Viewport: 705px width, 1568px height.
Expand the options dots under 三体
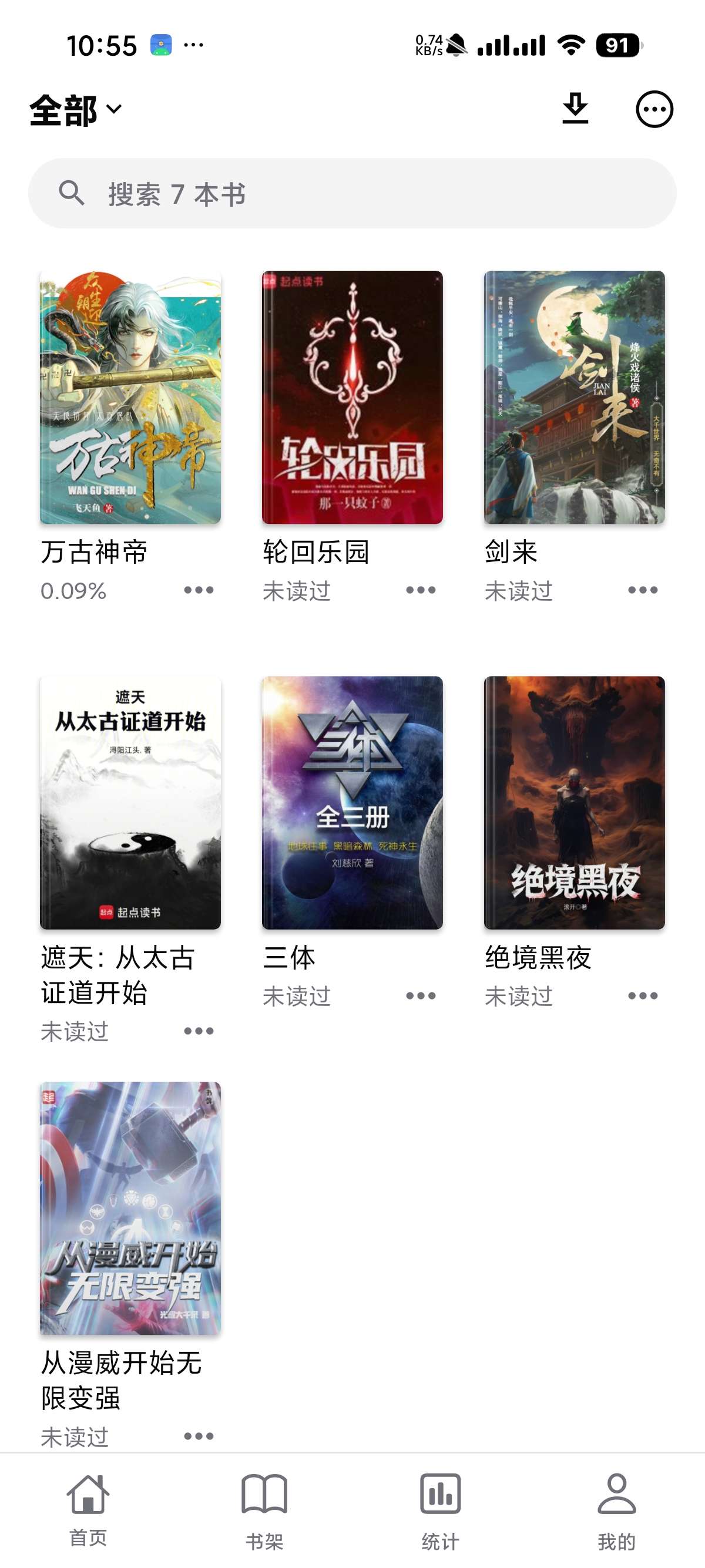click(421, 996)
